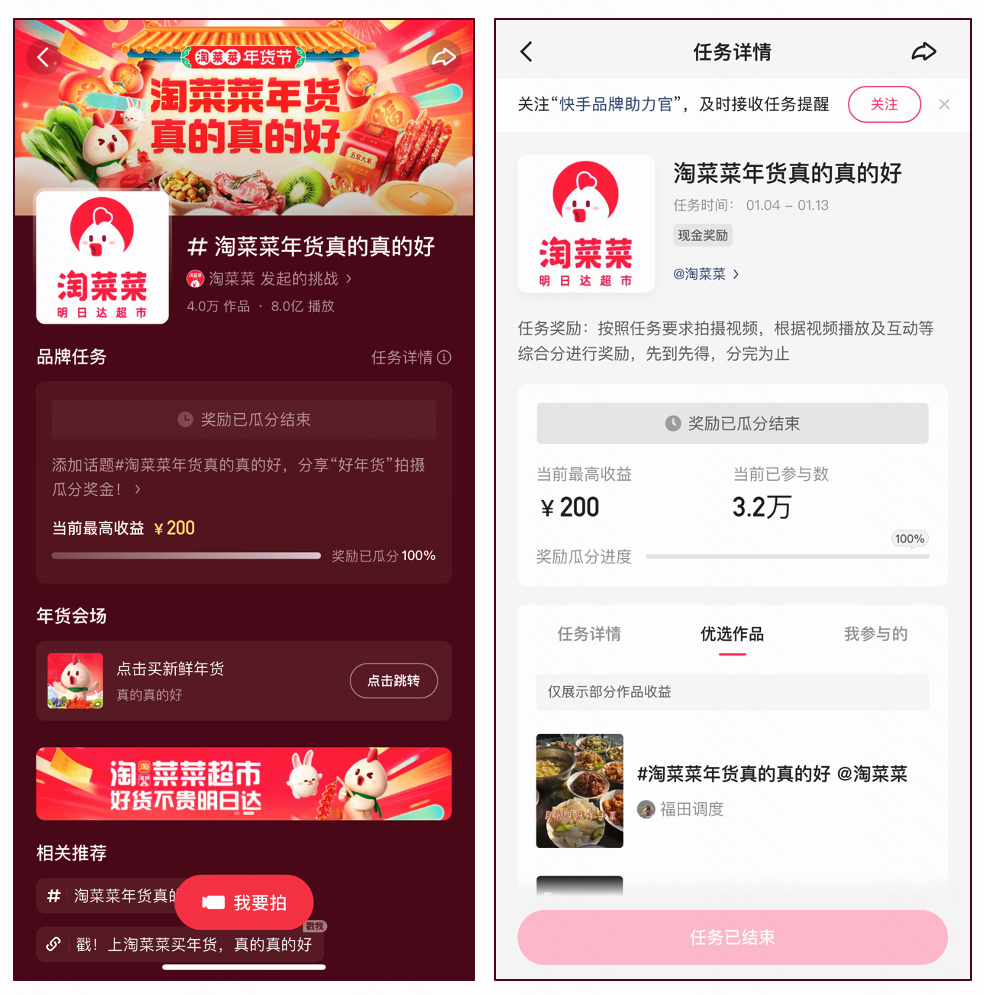984x995 pixels.
Task: Tap 点击跳转 for fresh 年货
Action: pyautogui.click(x=393, y=681)
